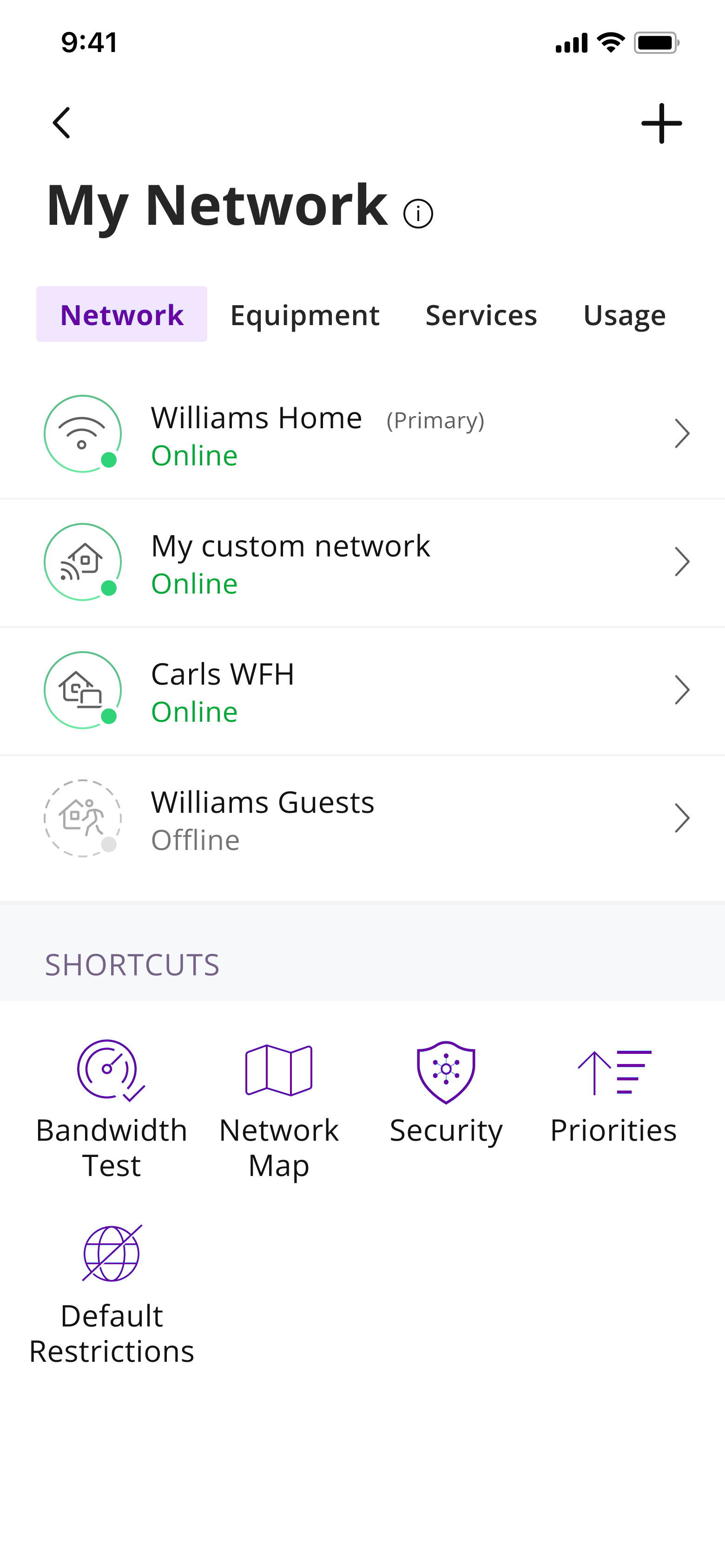
Task: Open the Security shortcut
Action: (x=446, y=1093)
